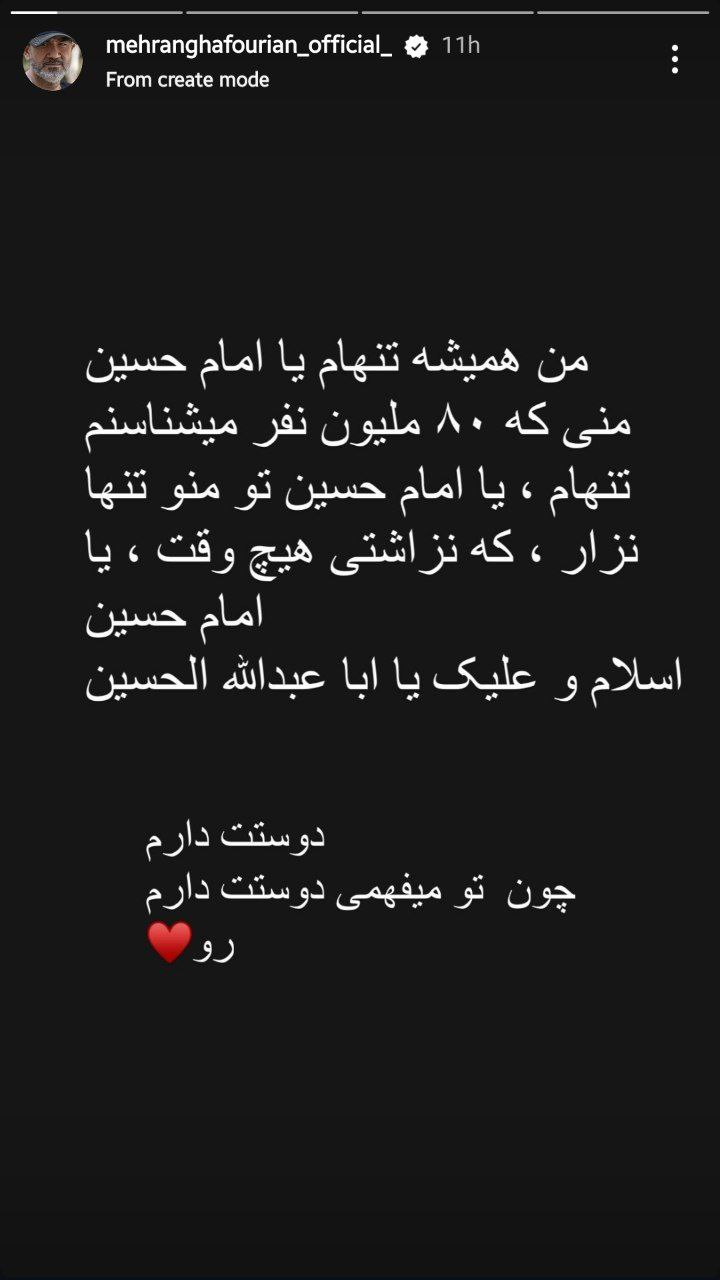Open the profile via the username text
Screen dimensions: 720x1280
(x=250, y=44)
